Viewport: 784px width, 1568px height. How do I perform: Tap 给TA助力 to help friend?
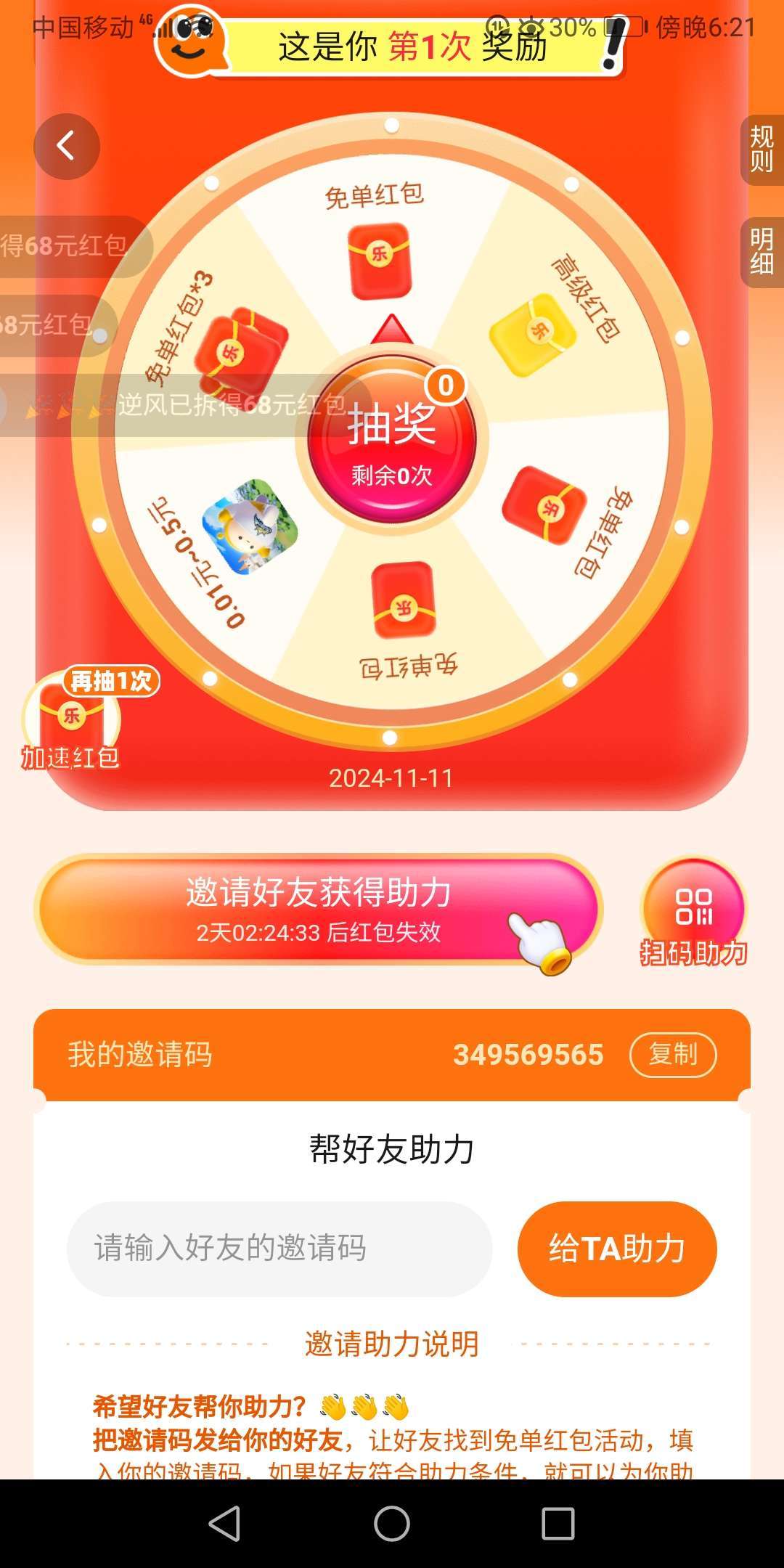617,1249
